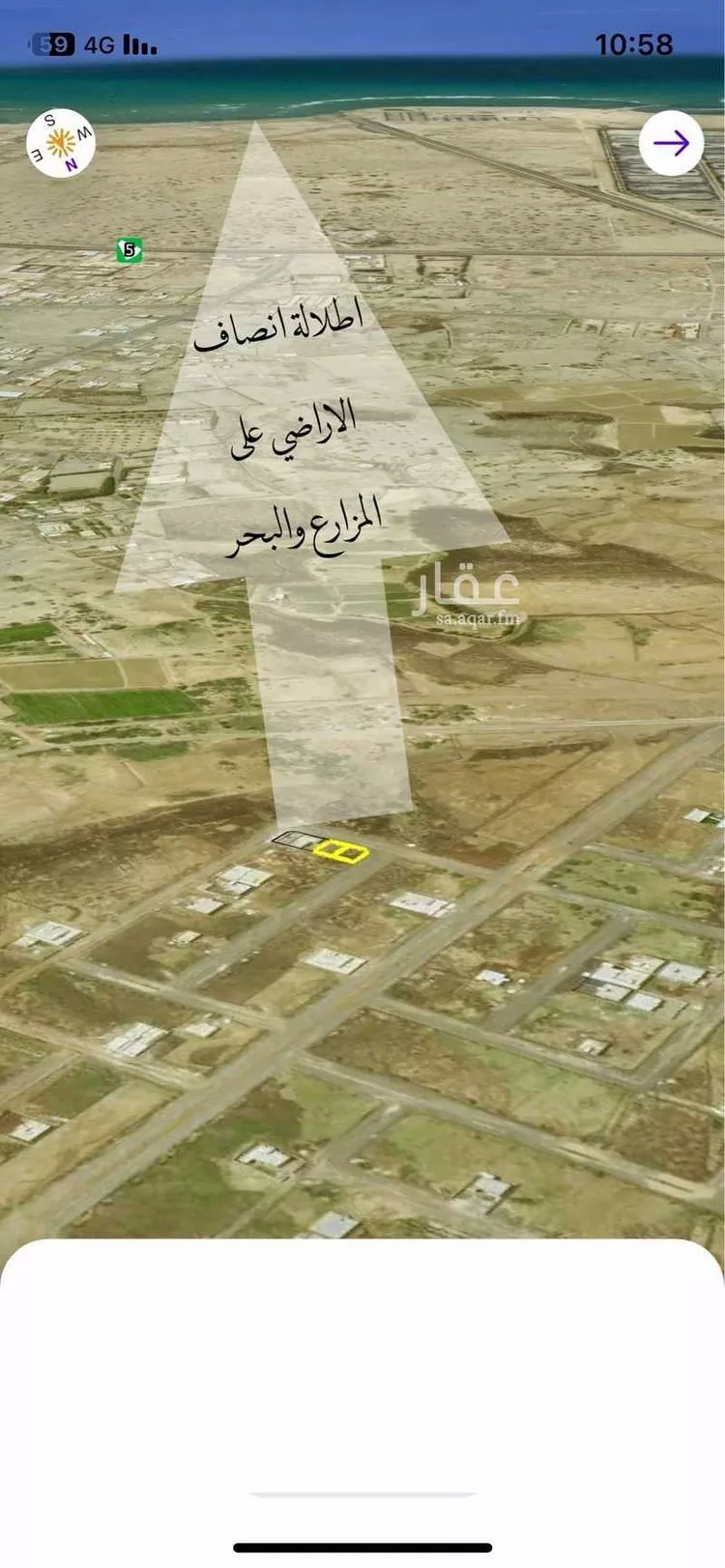Image resolution: width=725 pixels, height=1568 pixels.
Task: Select the 4G network indicator
Action: [x=99, y=43]
